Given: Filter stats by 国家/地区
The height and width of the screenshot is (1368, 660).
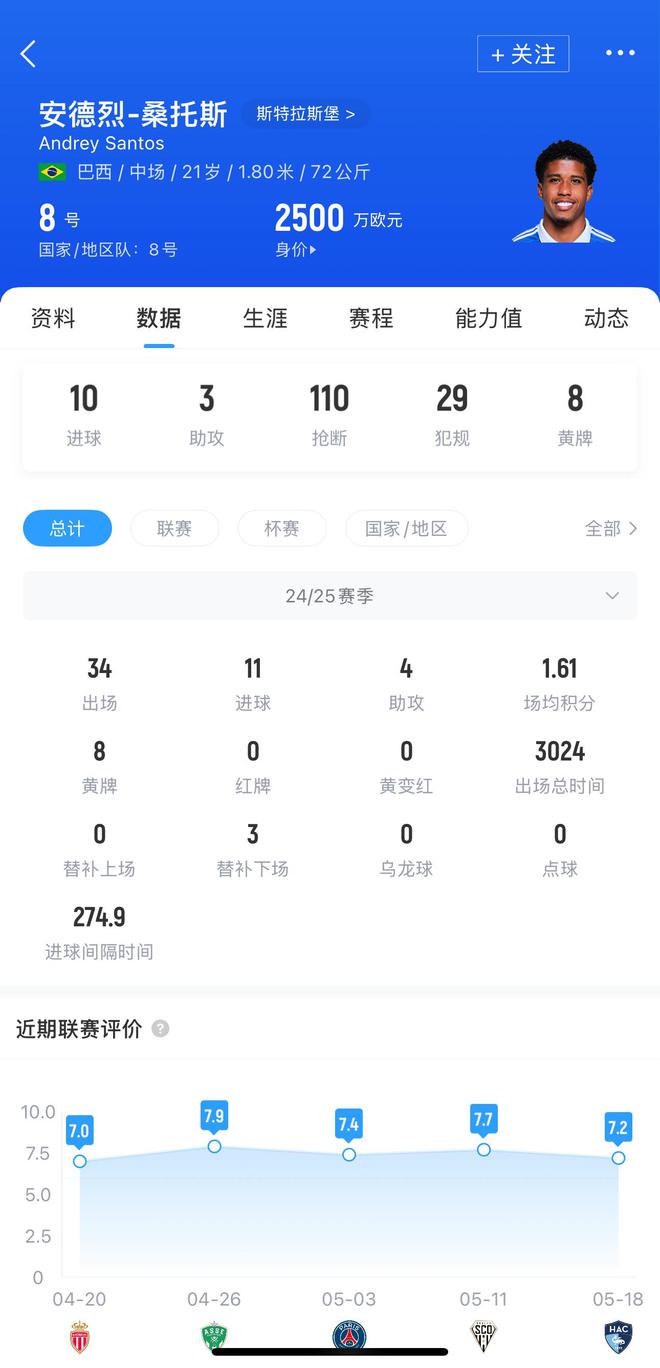Looking at the screenshot, I should pos(406,528).
